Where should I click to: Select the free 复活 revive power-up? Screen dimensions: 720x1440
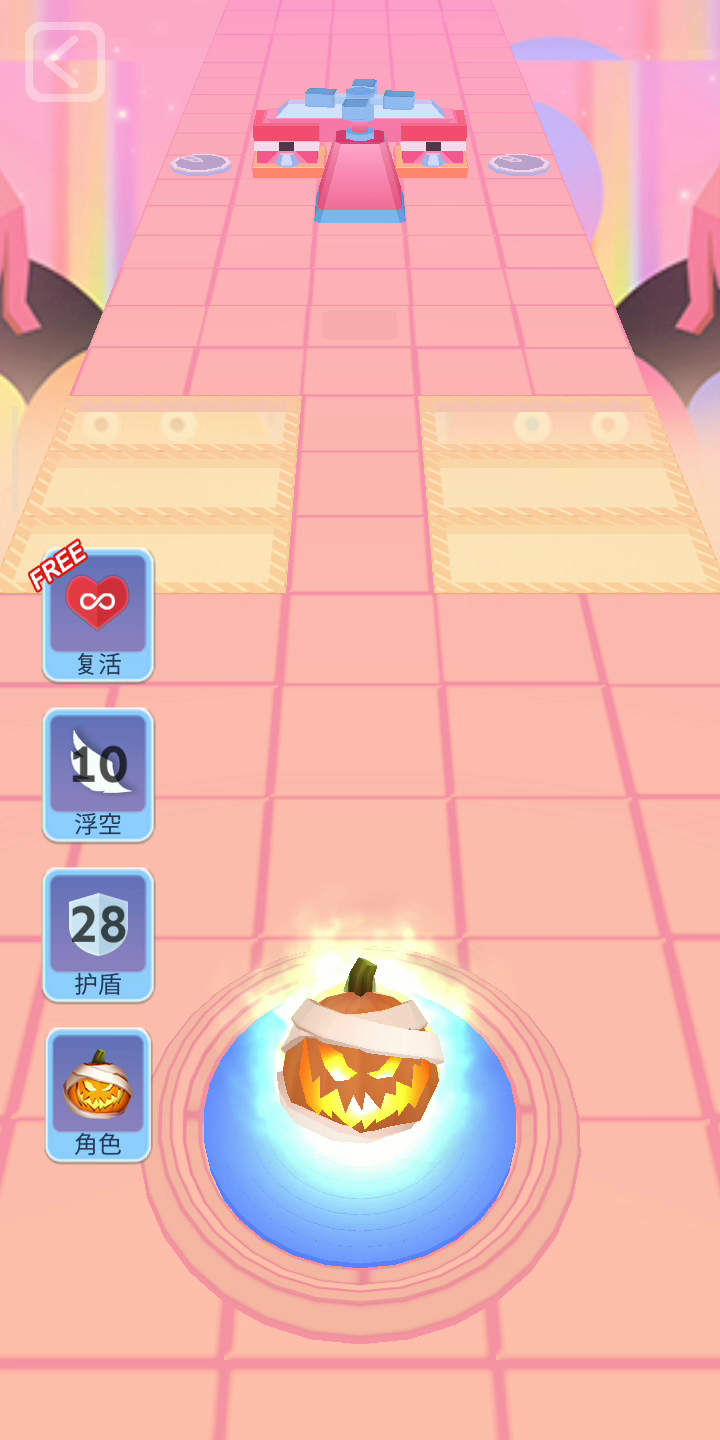point(98,615)
